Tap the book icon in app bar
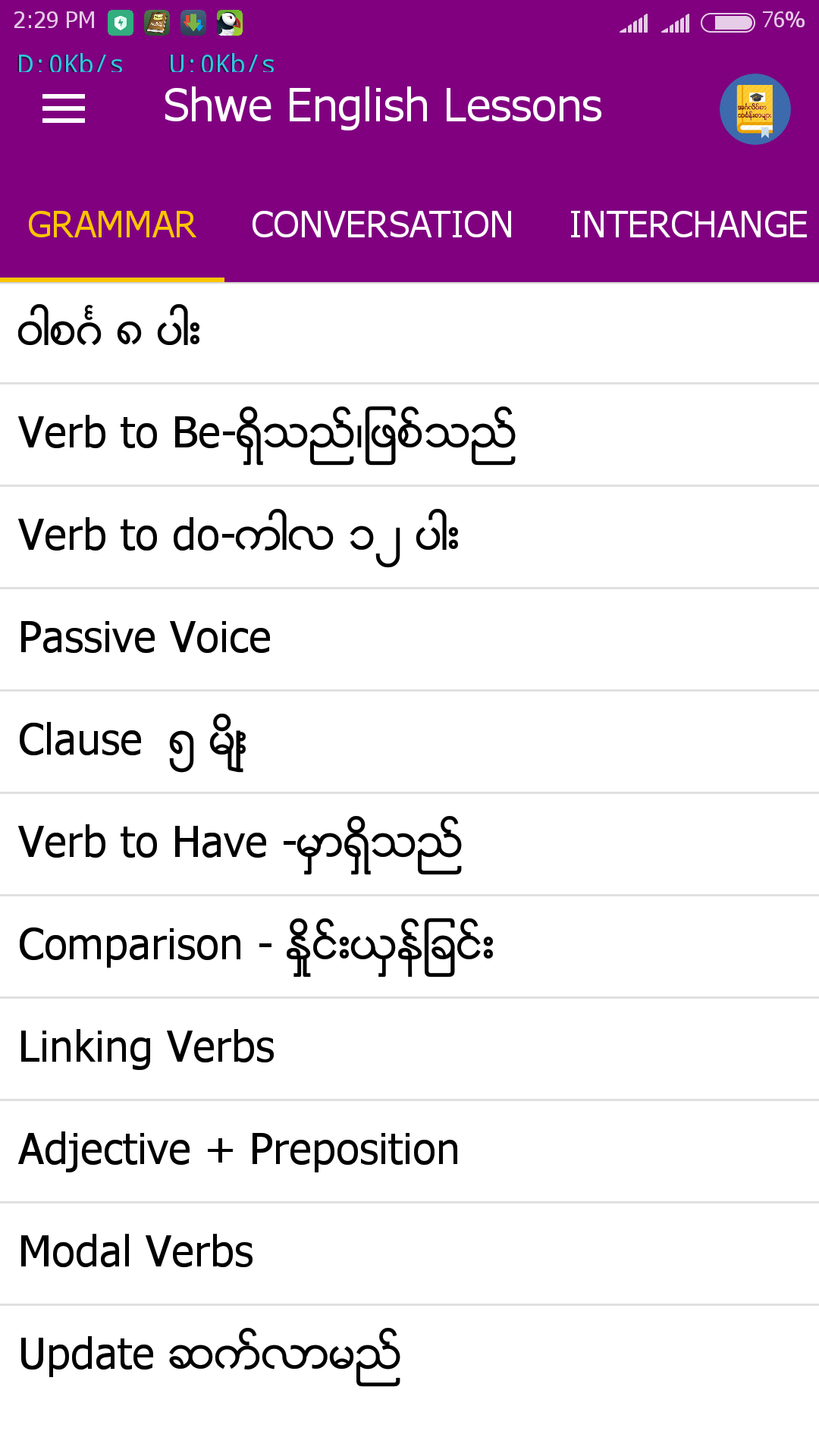Screen dimensions: 819x1456 (x=755, y=109)
